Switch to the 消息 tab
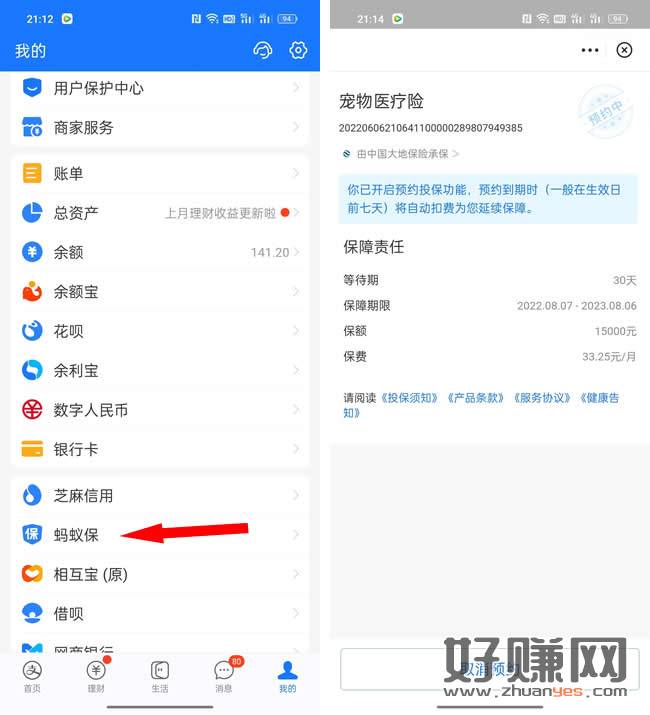 pos(224,677)
